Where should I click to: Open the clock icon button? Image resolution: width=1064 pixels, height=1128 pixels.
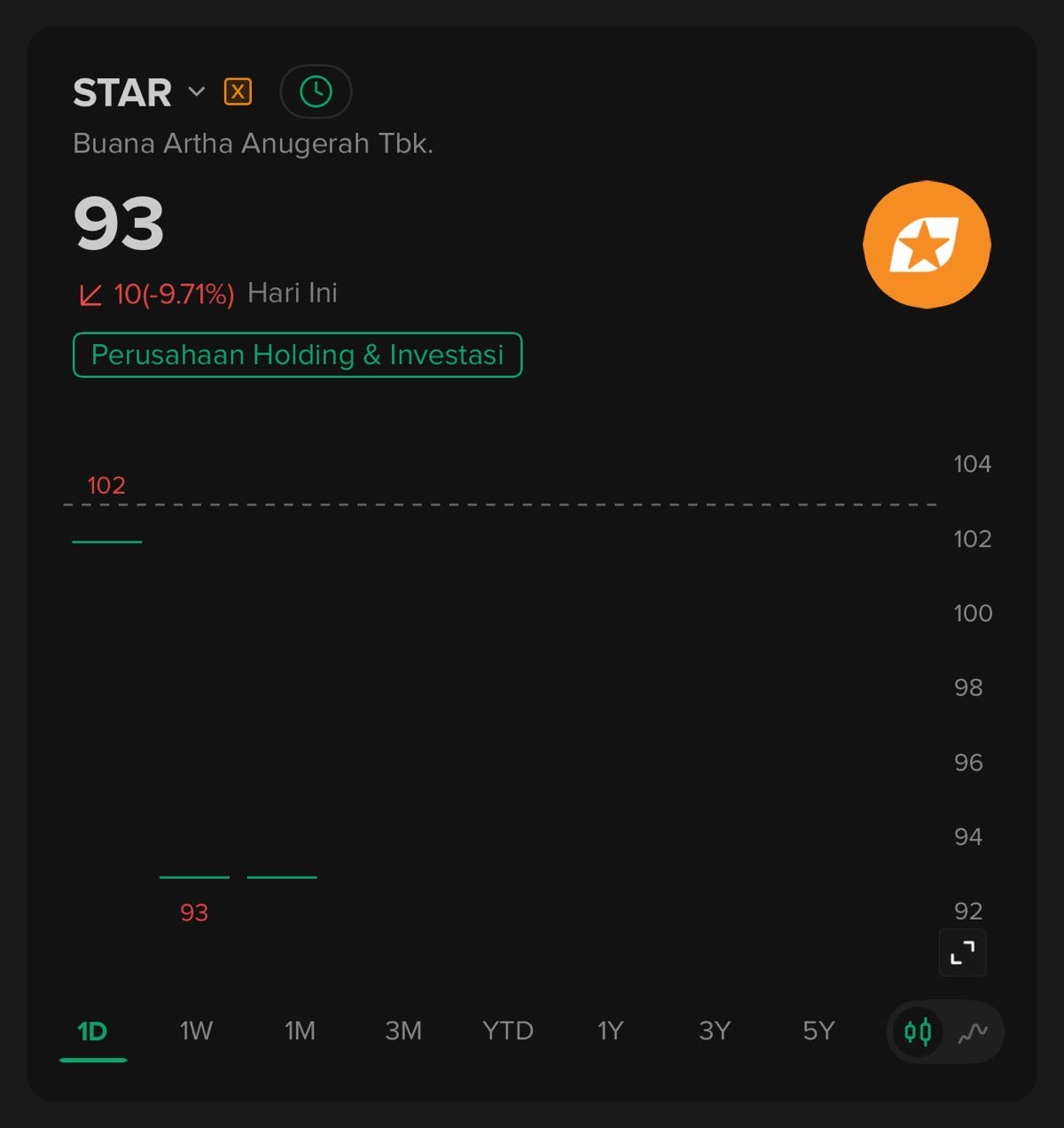click(x=316, y=91)
